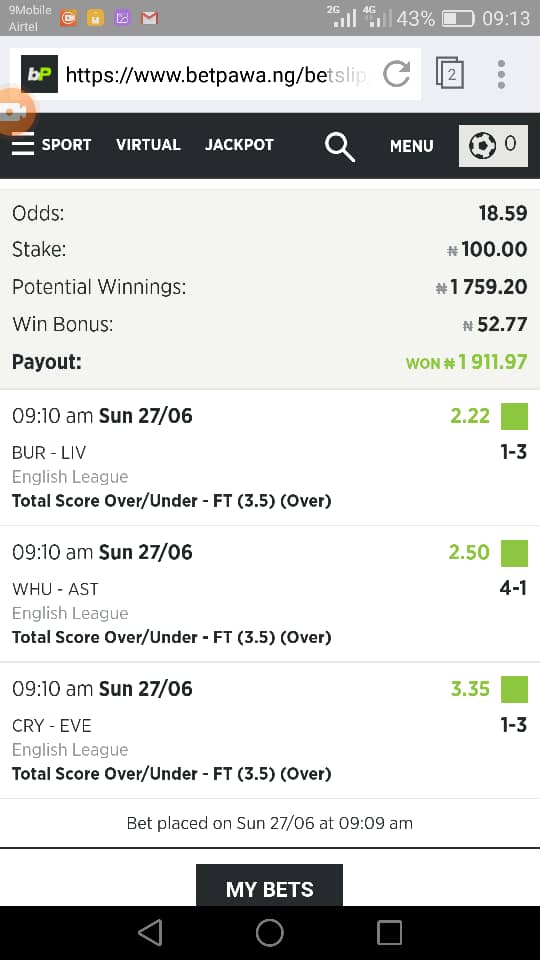Open the hamburger drawer menu
The height and width of the screenshot is (960, 540).
click(x=23, y=144)
